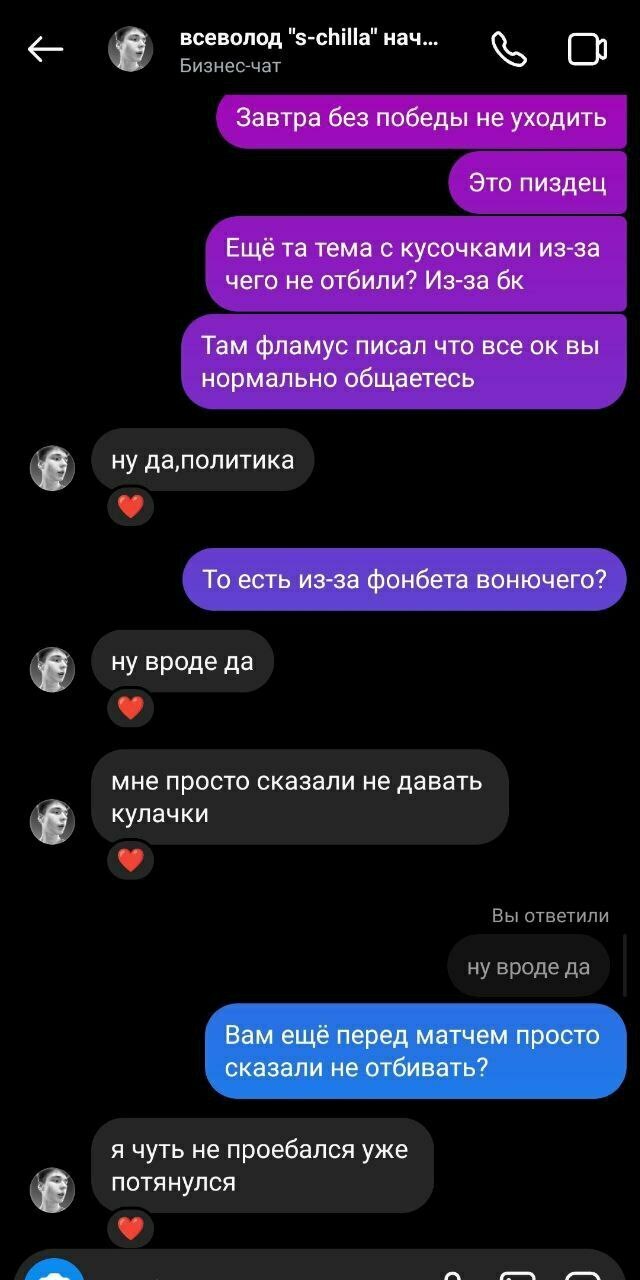Start a video call with всеволод

587,49
